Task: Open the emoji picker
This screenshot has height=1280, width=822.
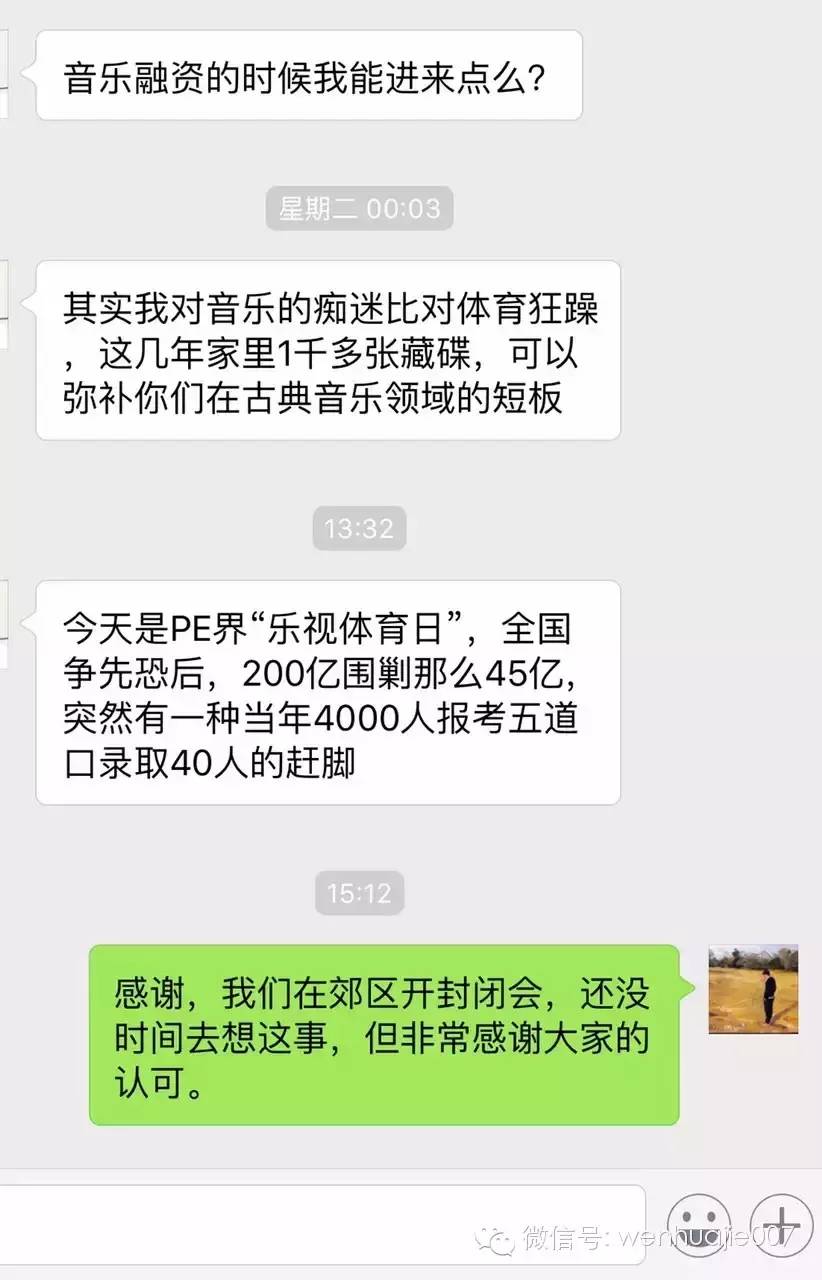Action: click(x=699, y=1225)
